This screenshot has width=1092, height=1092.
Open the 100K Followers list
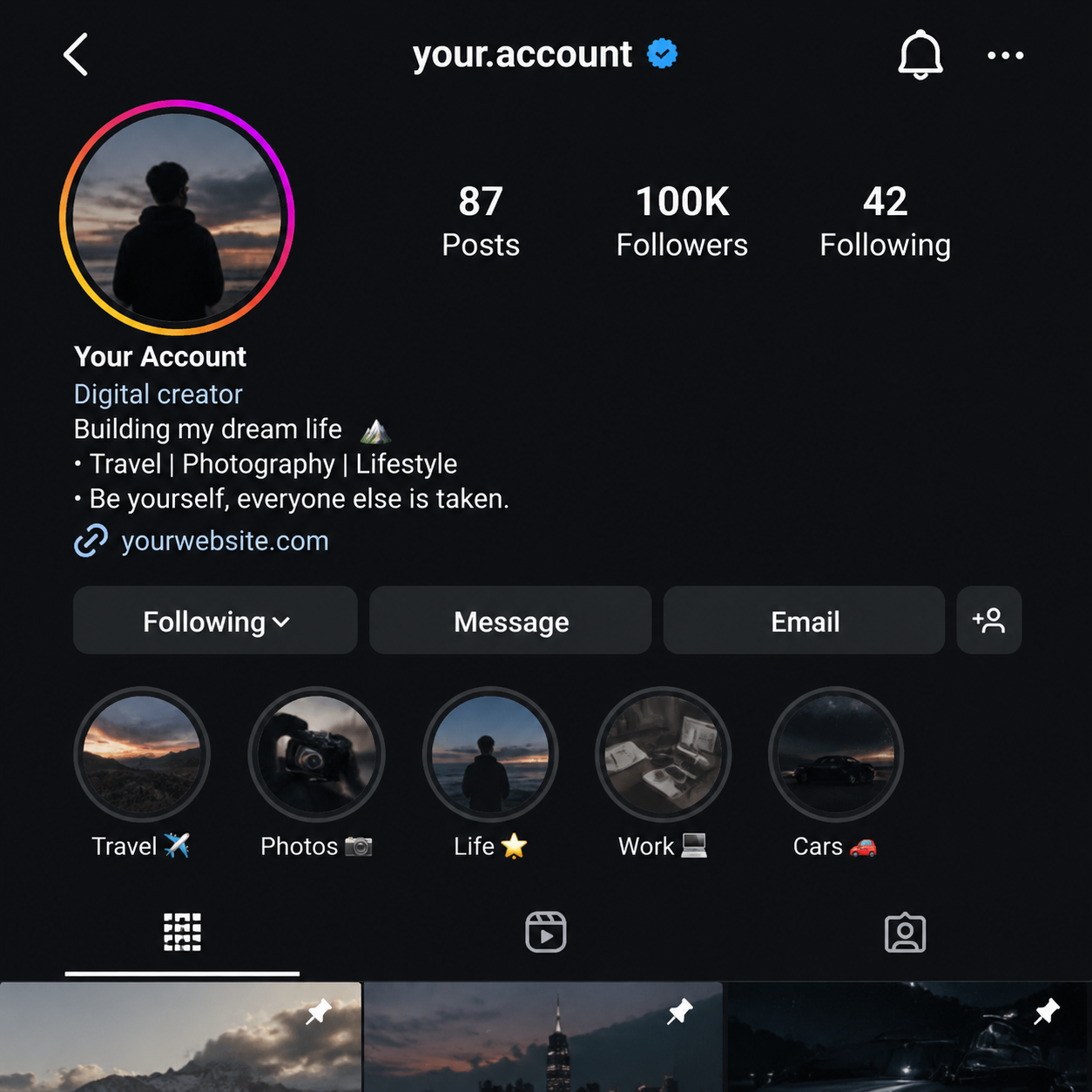pyautogui.click(x=682, y=221)
